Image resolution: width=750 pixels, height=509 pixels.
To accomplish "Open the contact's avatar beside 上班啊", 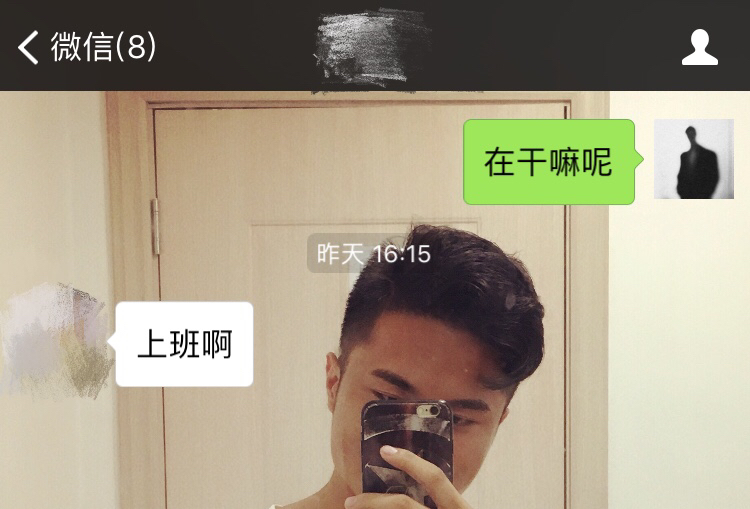I will 57,341.
